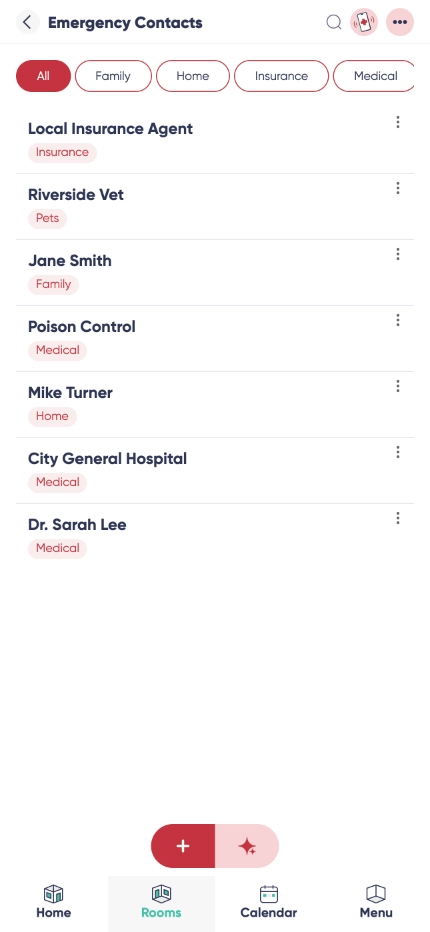
Task: Filter contacts by Insurance
Action: point(281,76)
